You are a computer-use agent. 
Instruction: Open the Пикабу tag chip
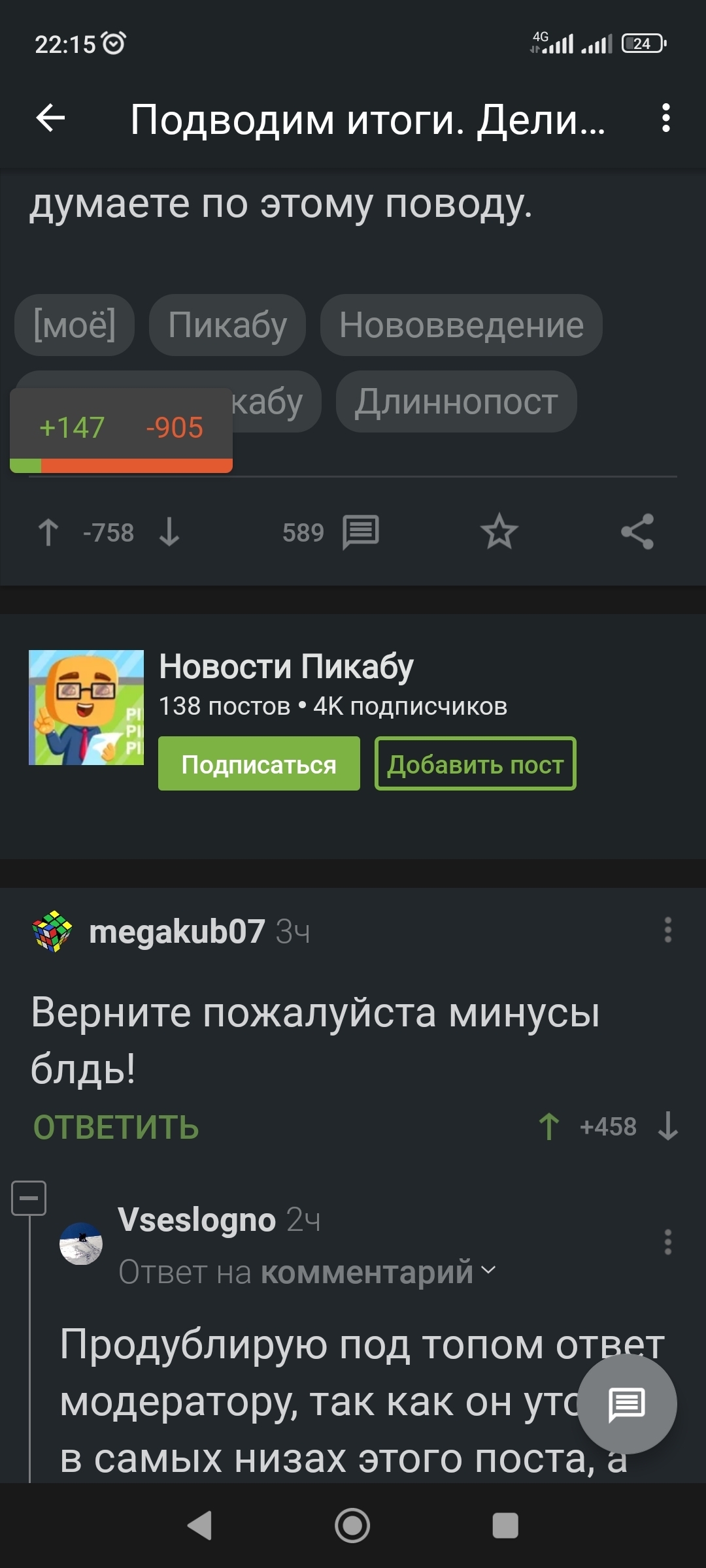coord(227,325)
